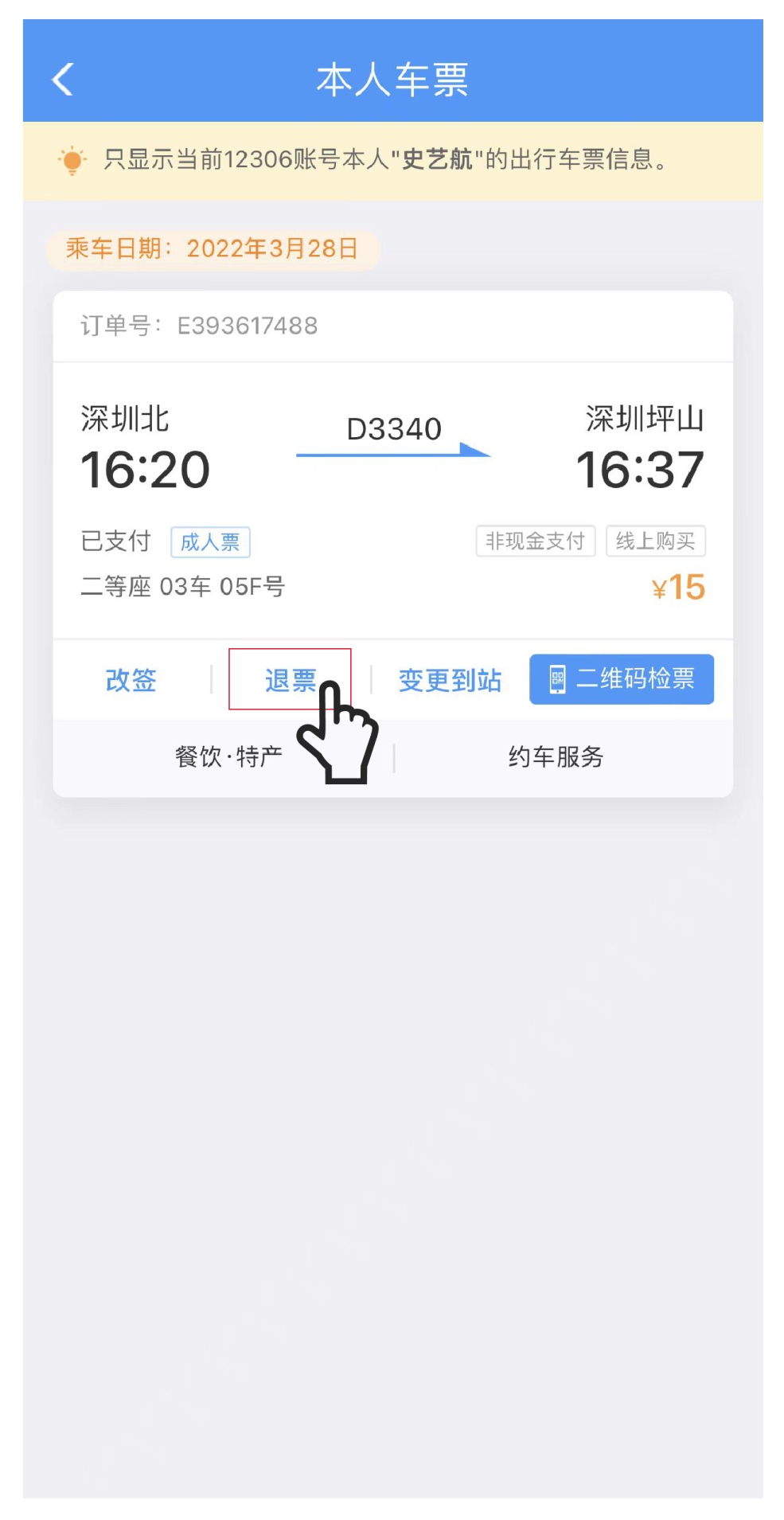Open 约车服务 car booking service
Screen dimensions: 784x1520
point(556,756)
